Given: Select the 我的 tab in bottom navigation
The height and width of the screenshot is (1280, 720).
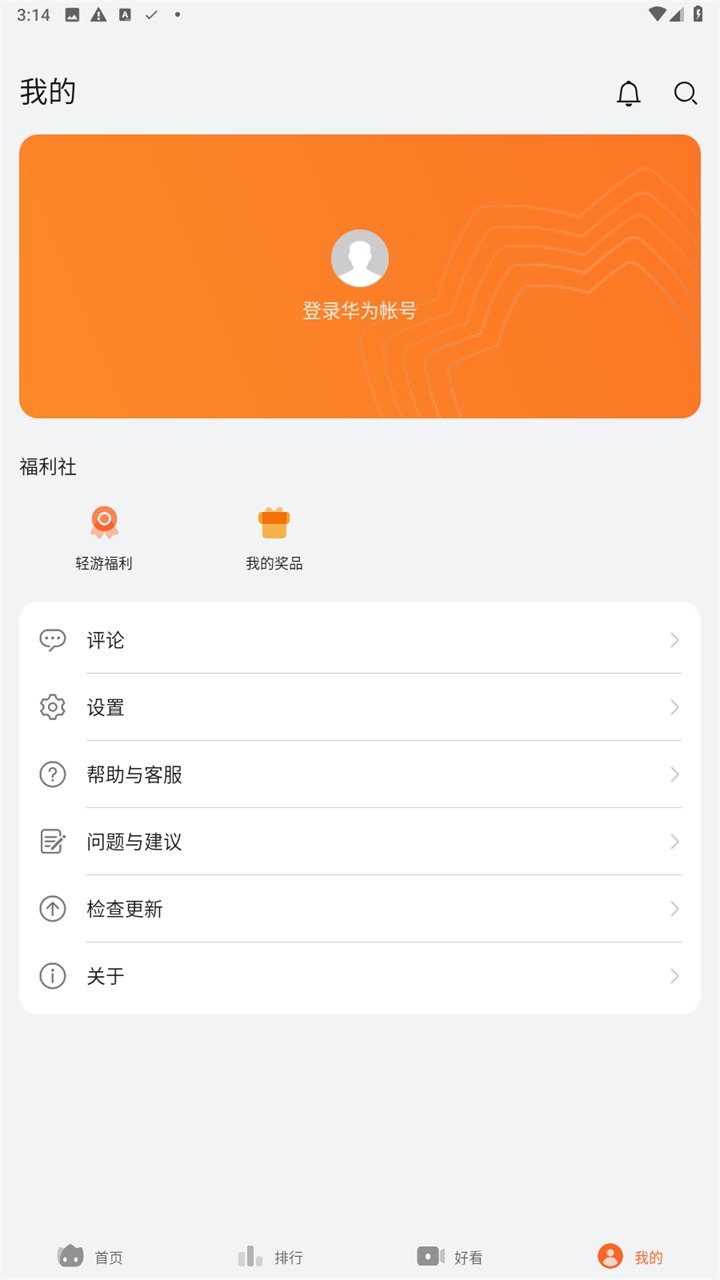Looking at the screenshot, I should pos(630,1256).
